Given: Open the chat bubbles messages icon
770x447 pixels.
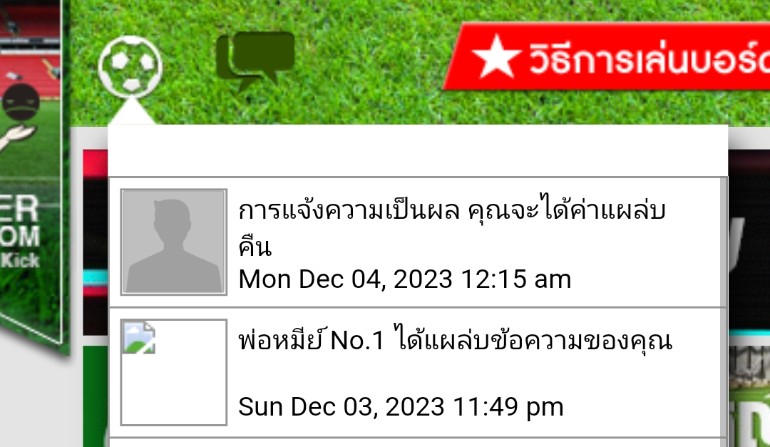Looking at the screenshot, I should [255, 60].
